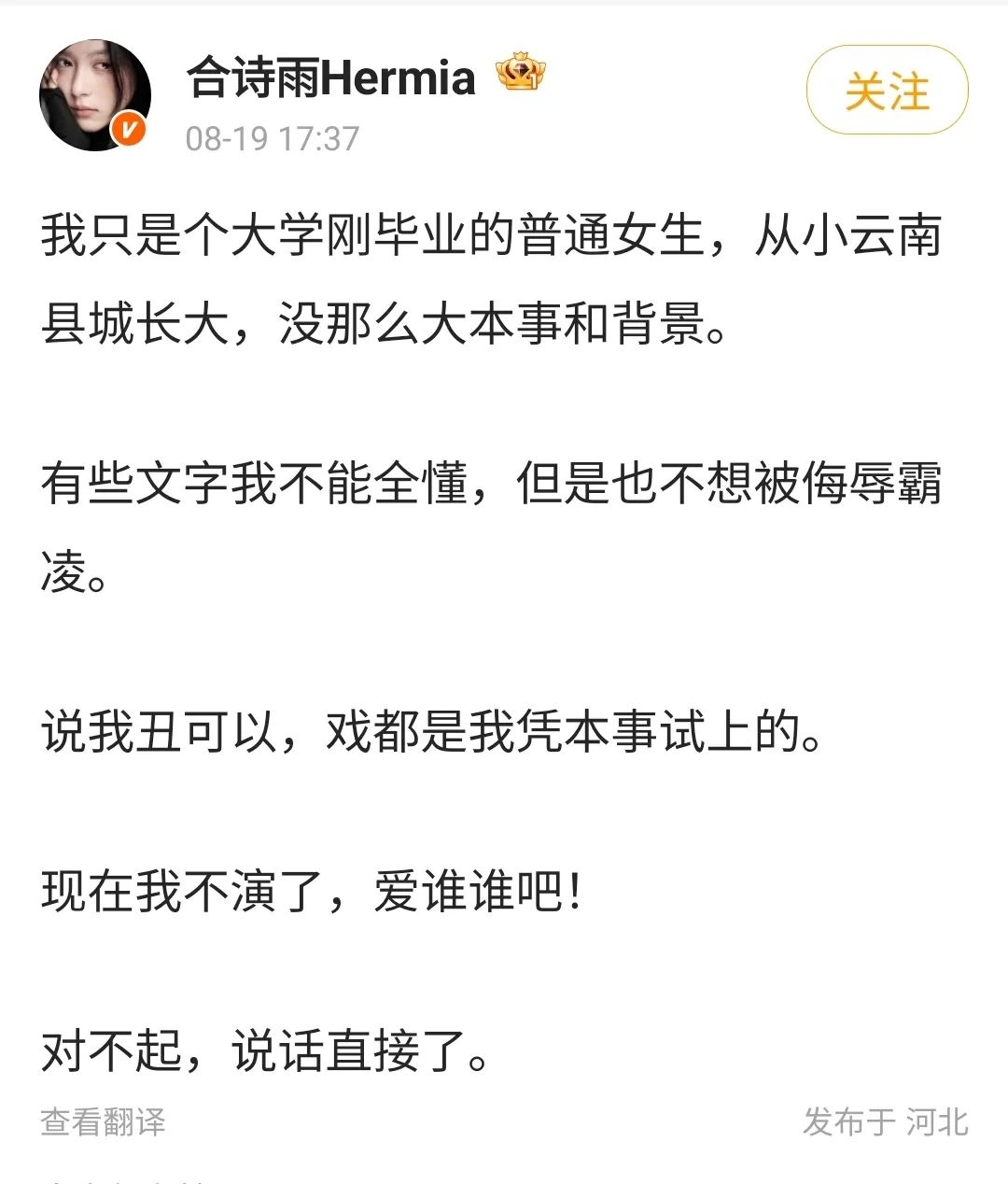The height and width of the screenshot is (1184, 1008).
Task: Open the username 合诗雨Hermia
Action: click(x=330, y=78)
